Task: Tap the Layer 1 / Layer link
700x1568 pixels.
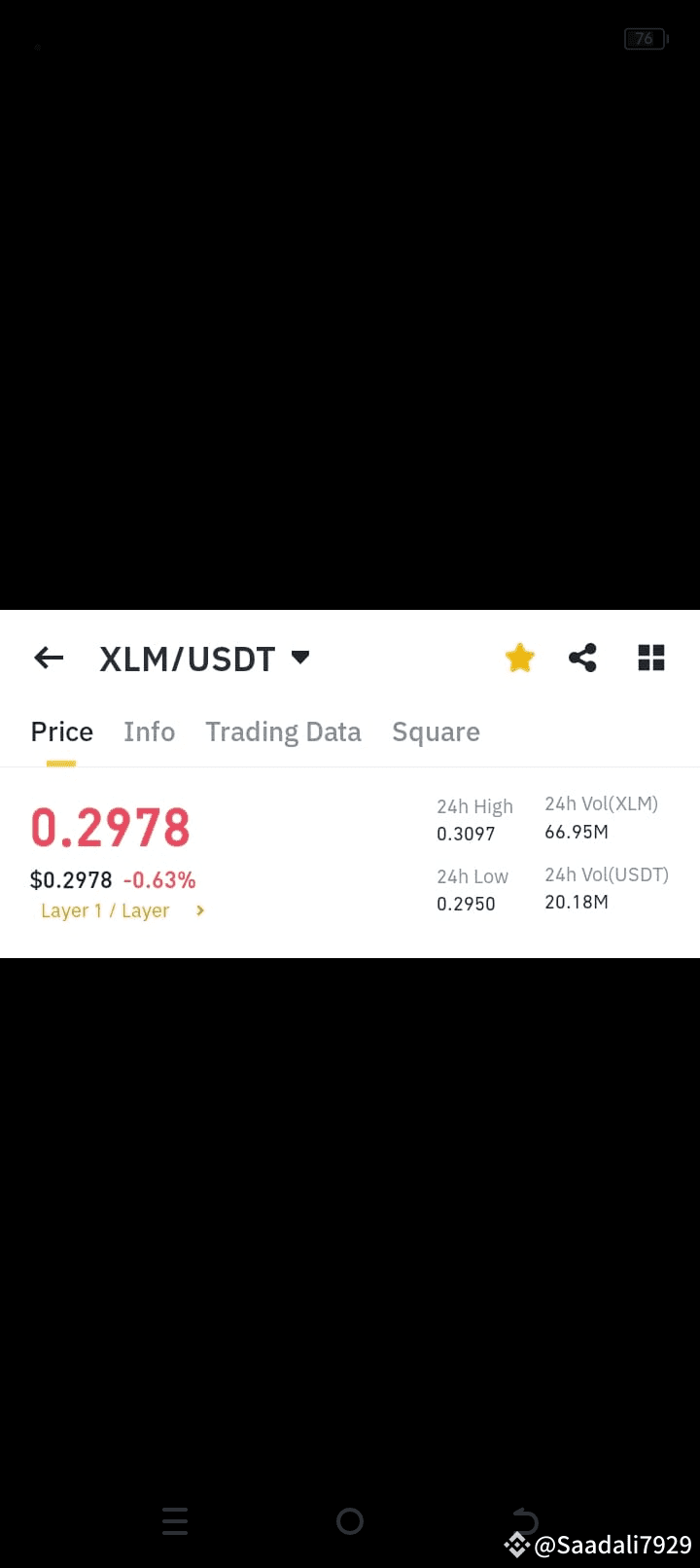Action: (105, 910)
